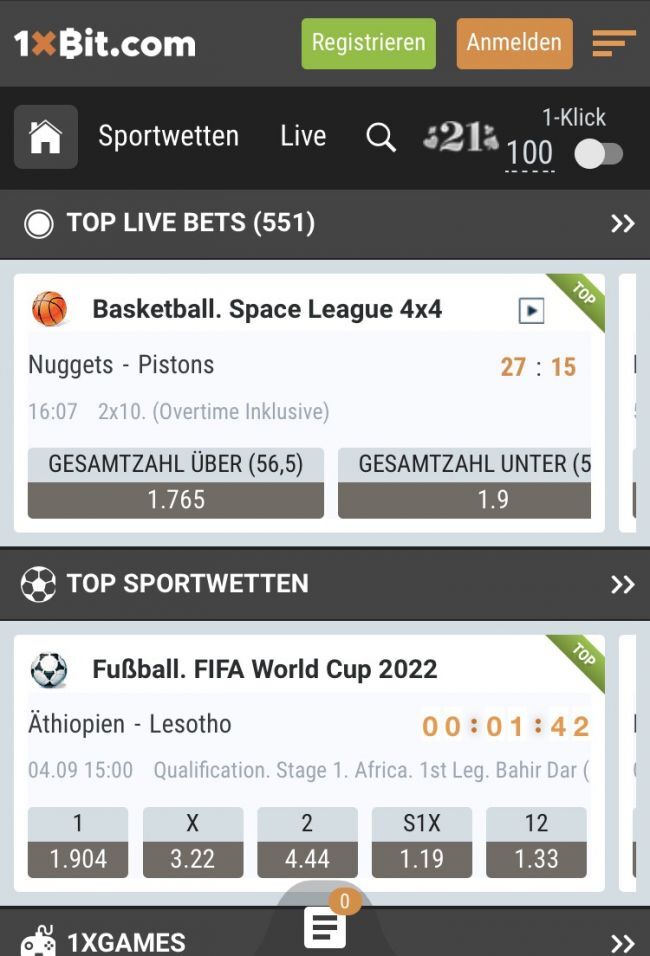Open the hamburger menu

point(613,43)
